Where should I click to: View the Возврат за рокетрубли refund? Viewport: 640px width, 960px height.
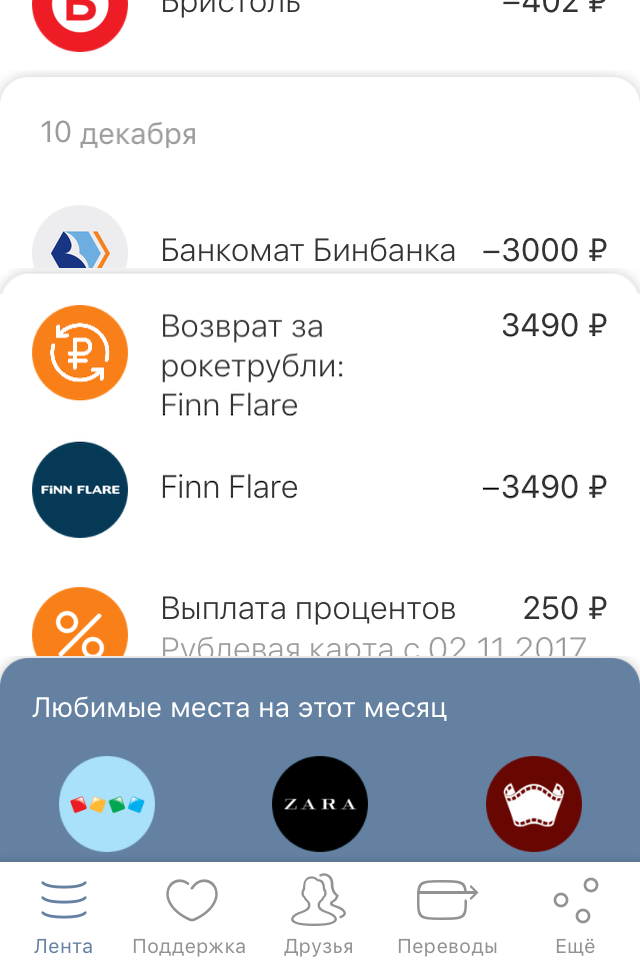(320, 364)
